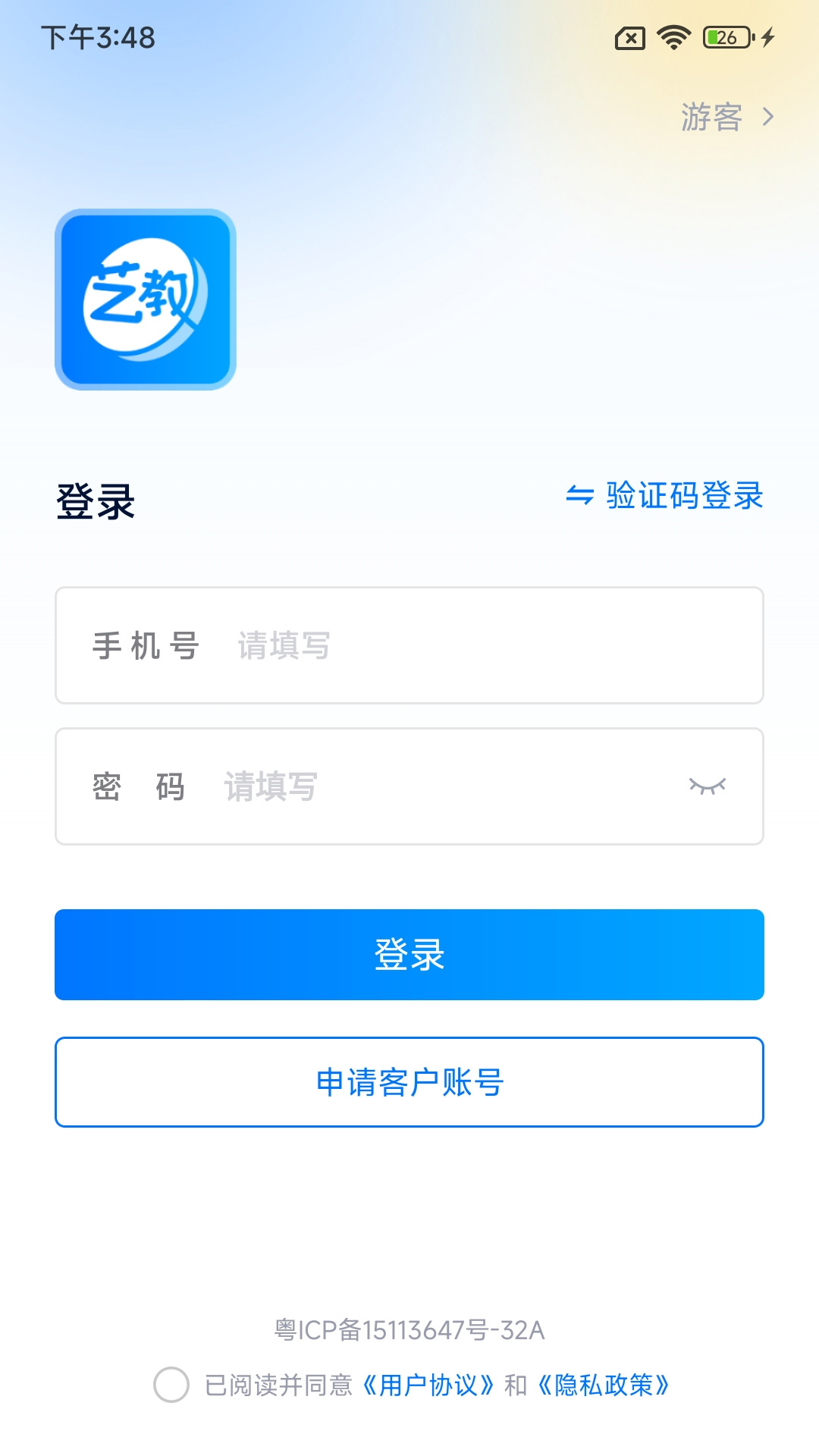
Task: Toggle password visibility eye icon
Action: (707, 786)
